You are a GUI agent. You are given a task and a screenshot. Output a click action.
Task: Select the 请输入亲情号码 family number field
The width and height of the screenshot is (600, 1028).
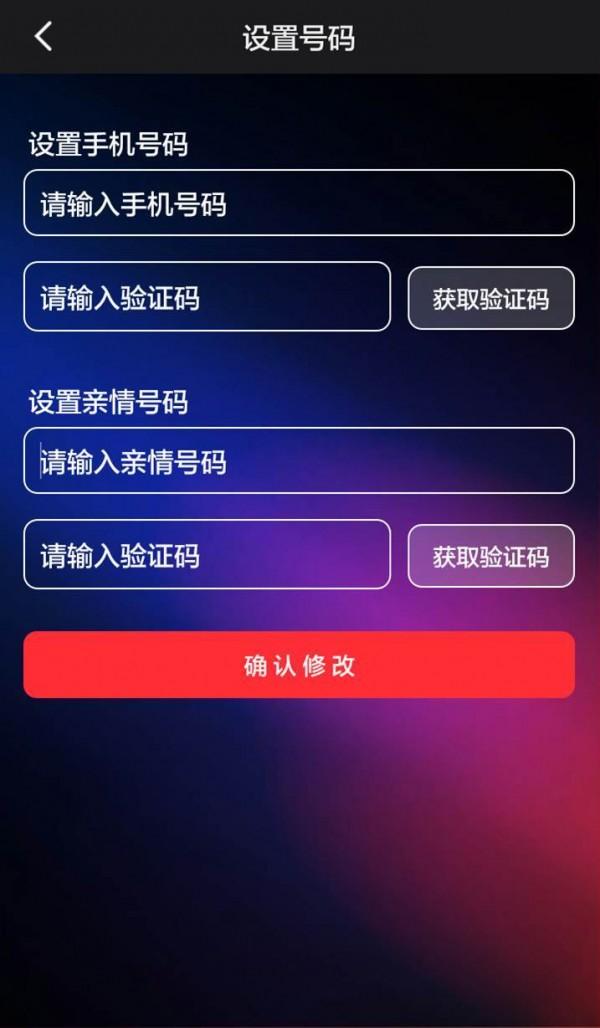pyautogui.click(x=298, y=461)
